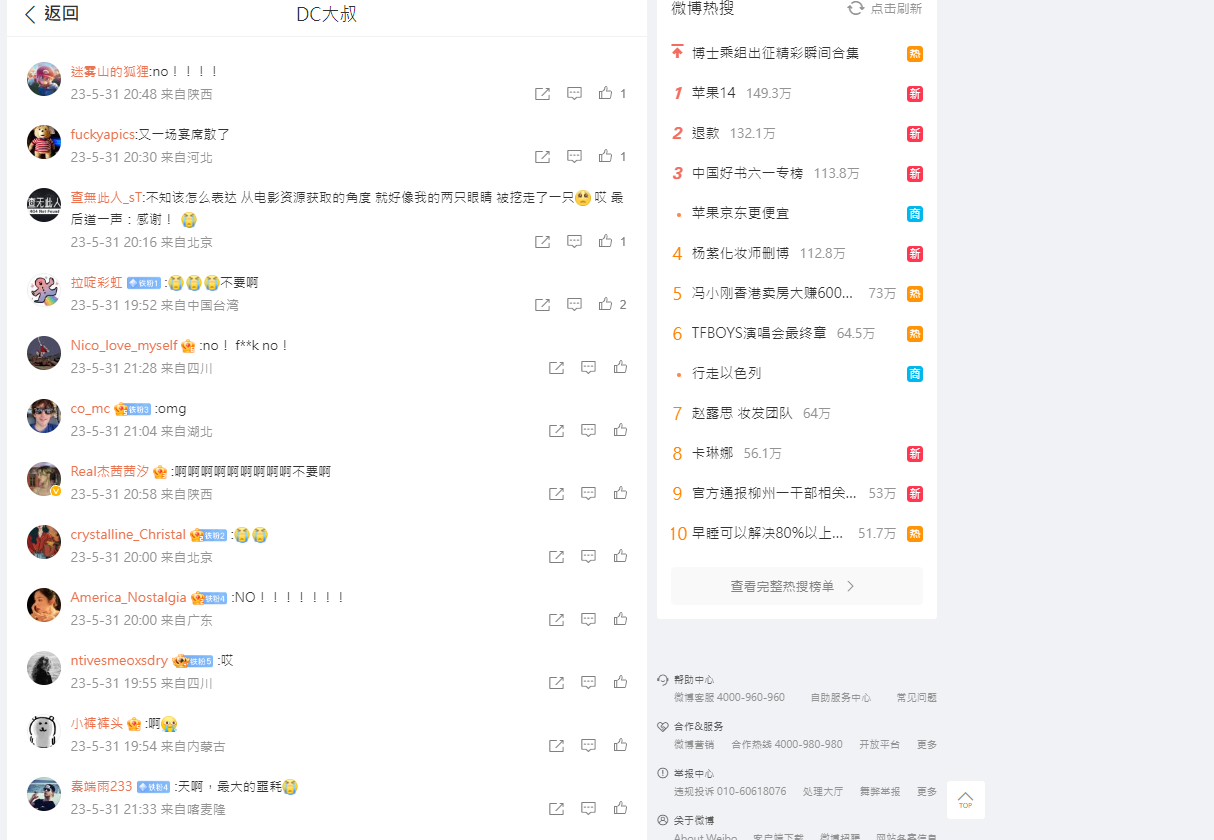The width and height of the screenshot is (1214, 840).
Task: Open hot search topic 卡琳娜
Action: coord(712,453)
